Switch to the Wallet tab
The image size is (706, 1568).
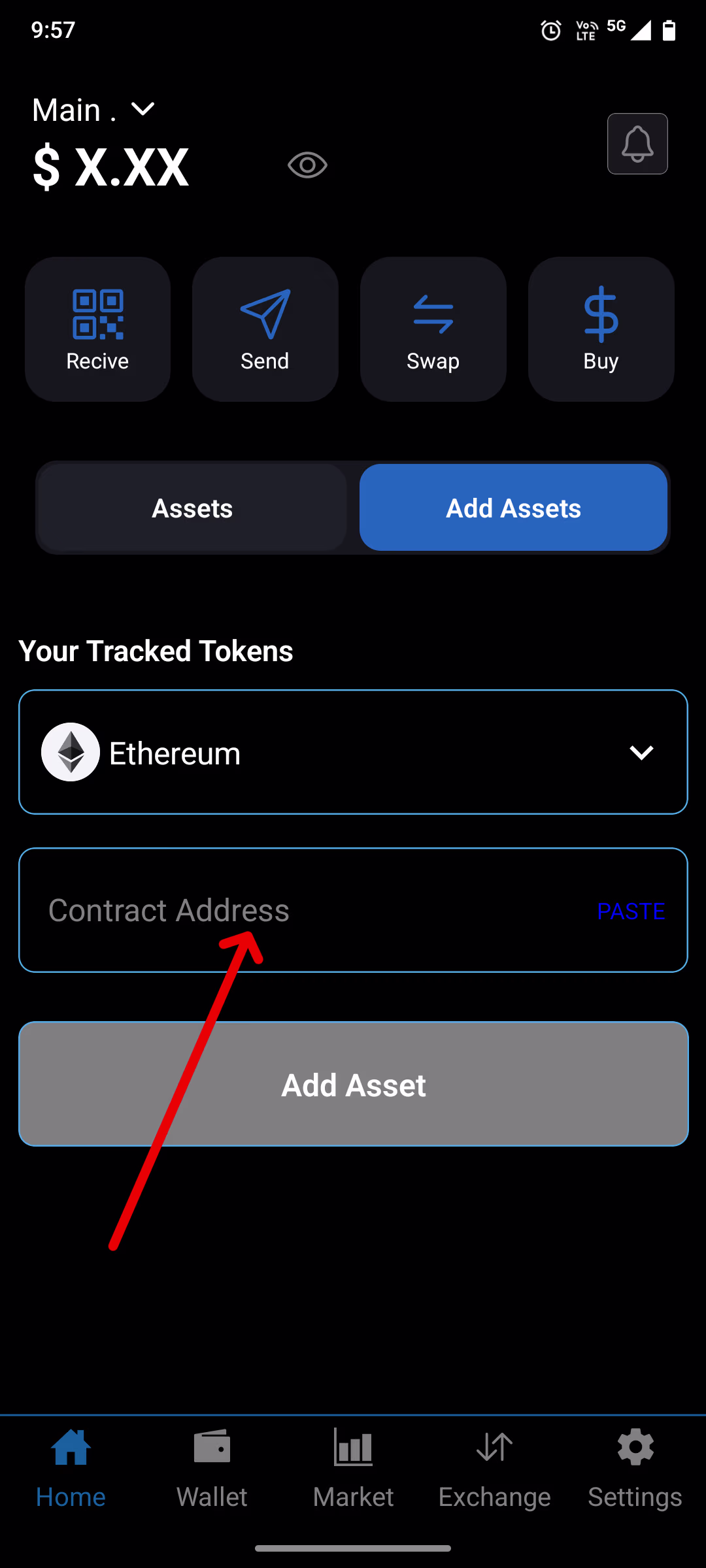(212, 1467)
